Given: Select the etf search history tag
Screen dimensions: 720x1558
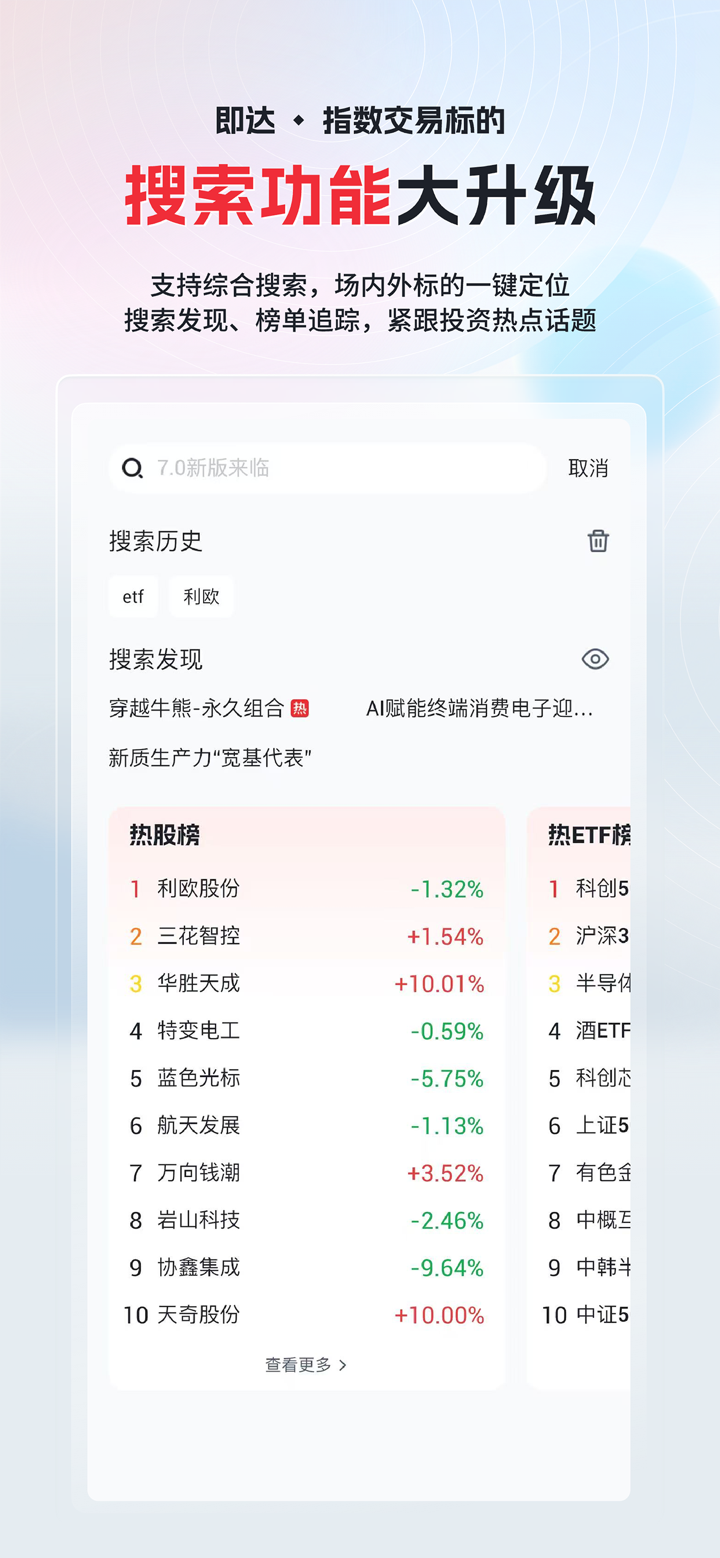Looking at the screenshot, I should 132,597.
